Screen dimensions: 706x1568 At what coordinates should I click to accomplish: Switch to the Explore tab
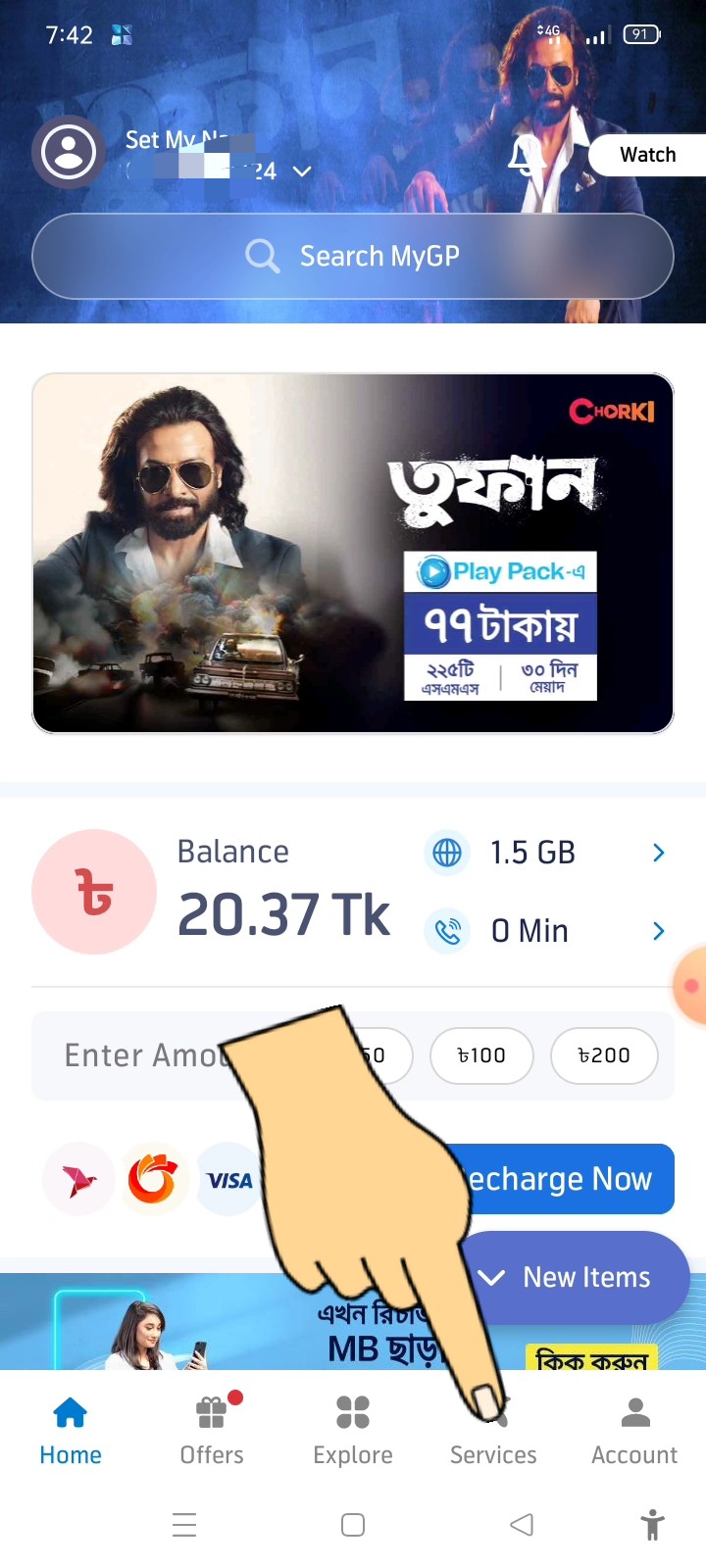[353, 1431]
